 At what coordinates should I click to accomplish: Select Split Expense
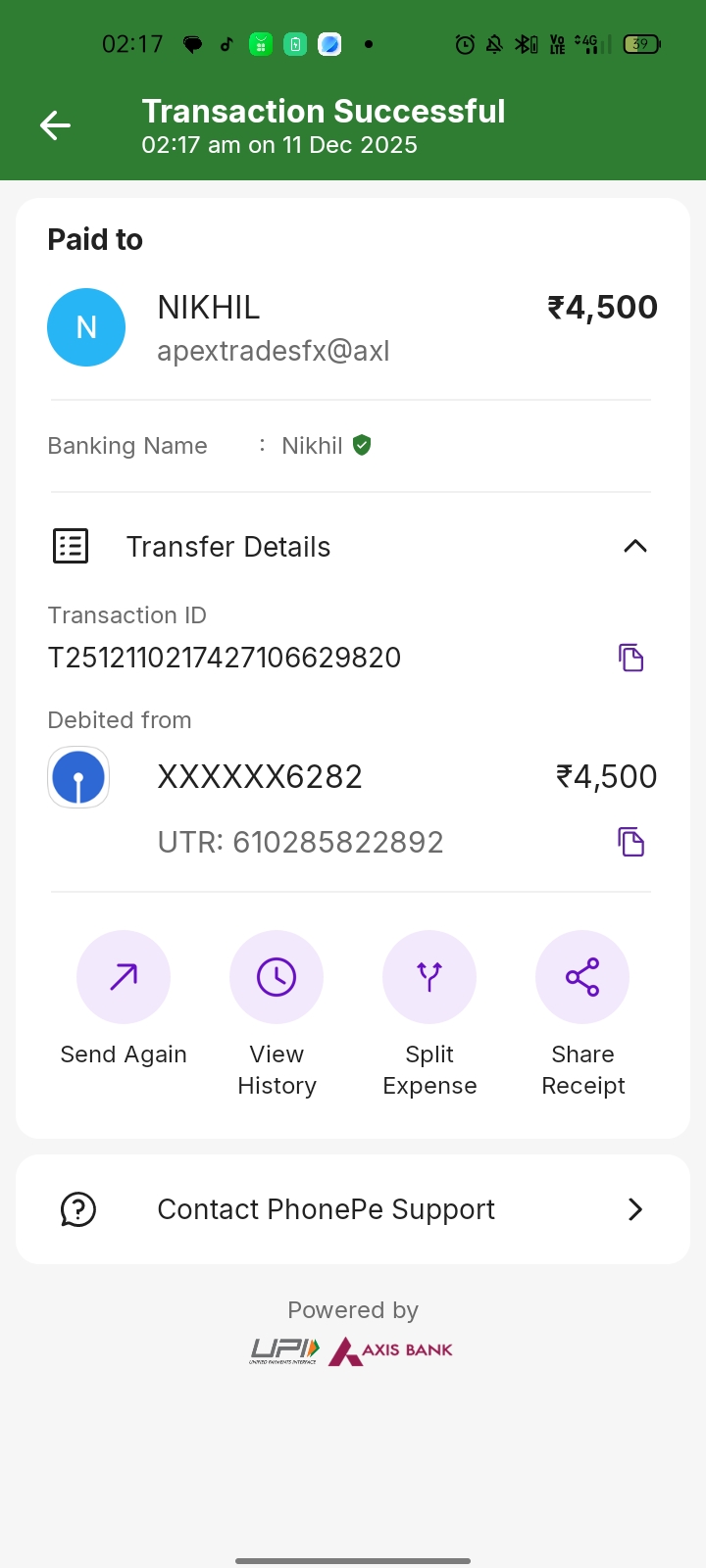point(429,978)
